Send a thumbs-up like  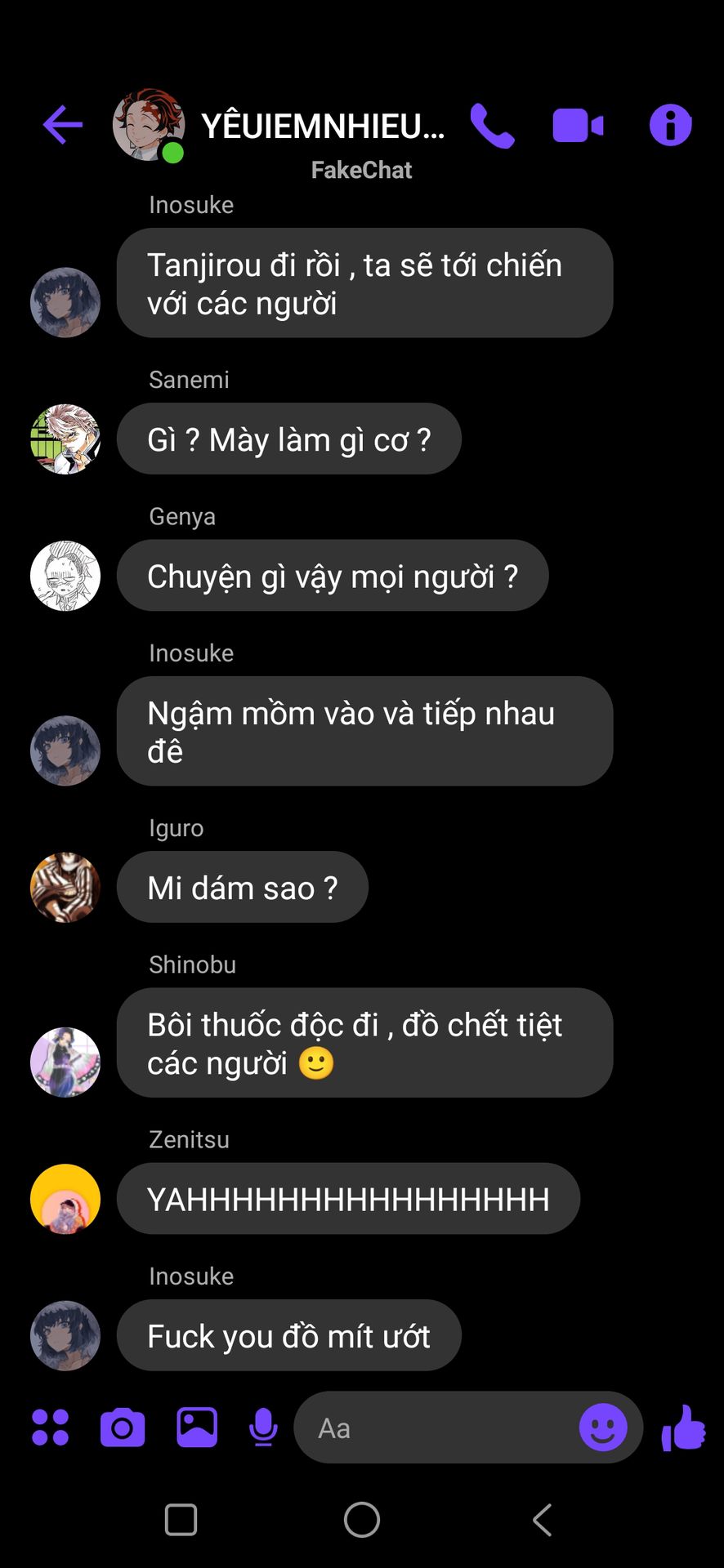683,1428
